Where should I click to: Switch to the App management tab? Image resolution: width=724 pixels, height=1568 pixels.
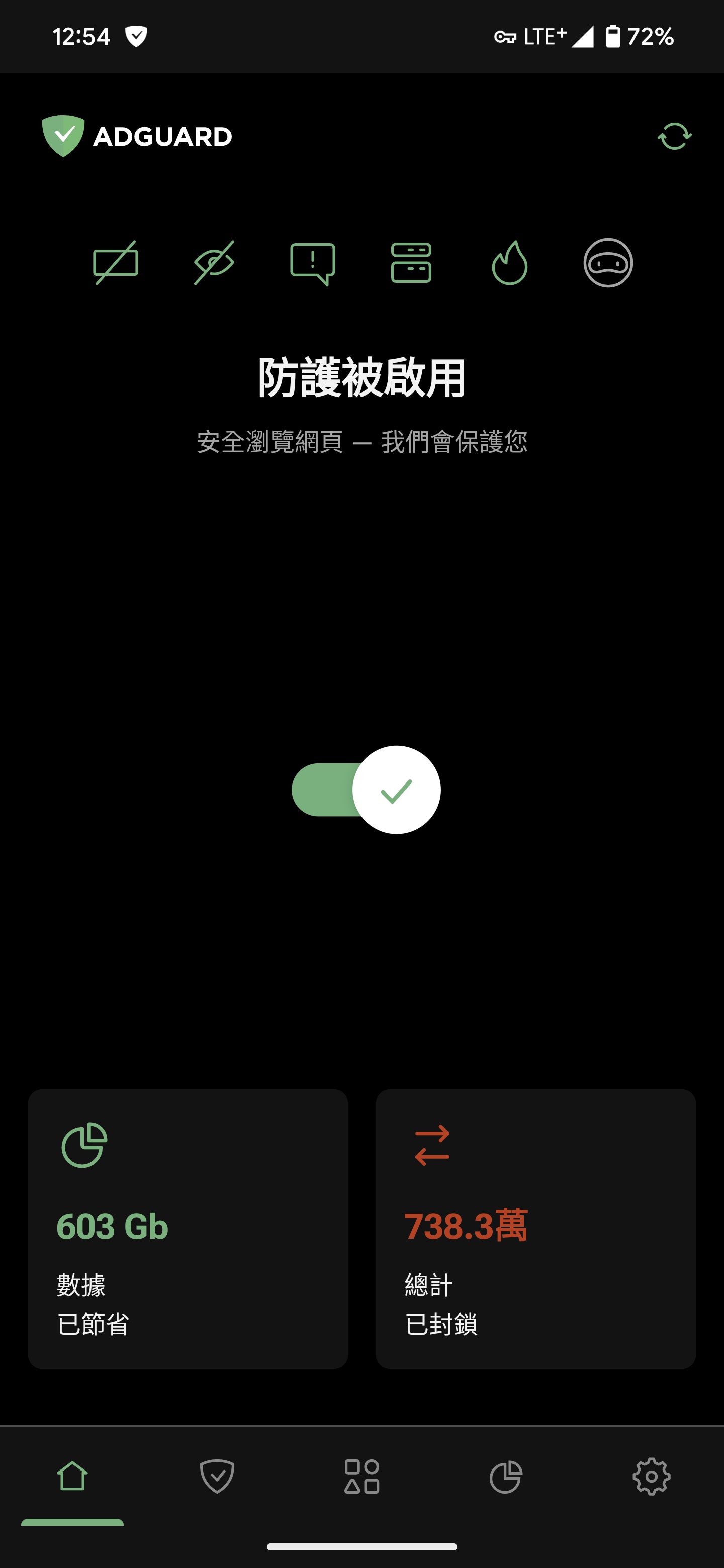[361, 1477]
